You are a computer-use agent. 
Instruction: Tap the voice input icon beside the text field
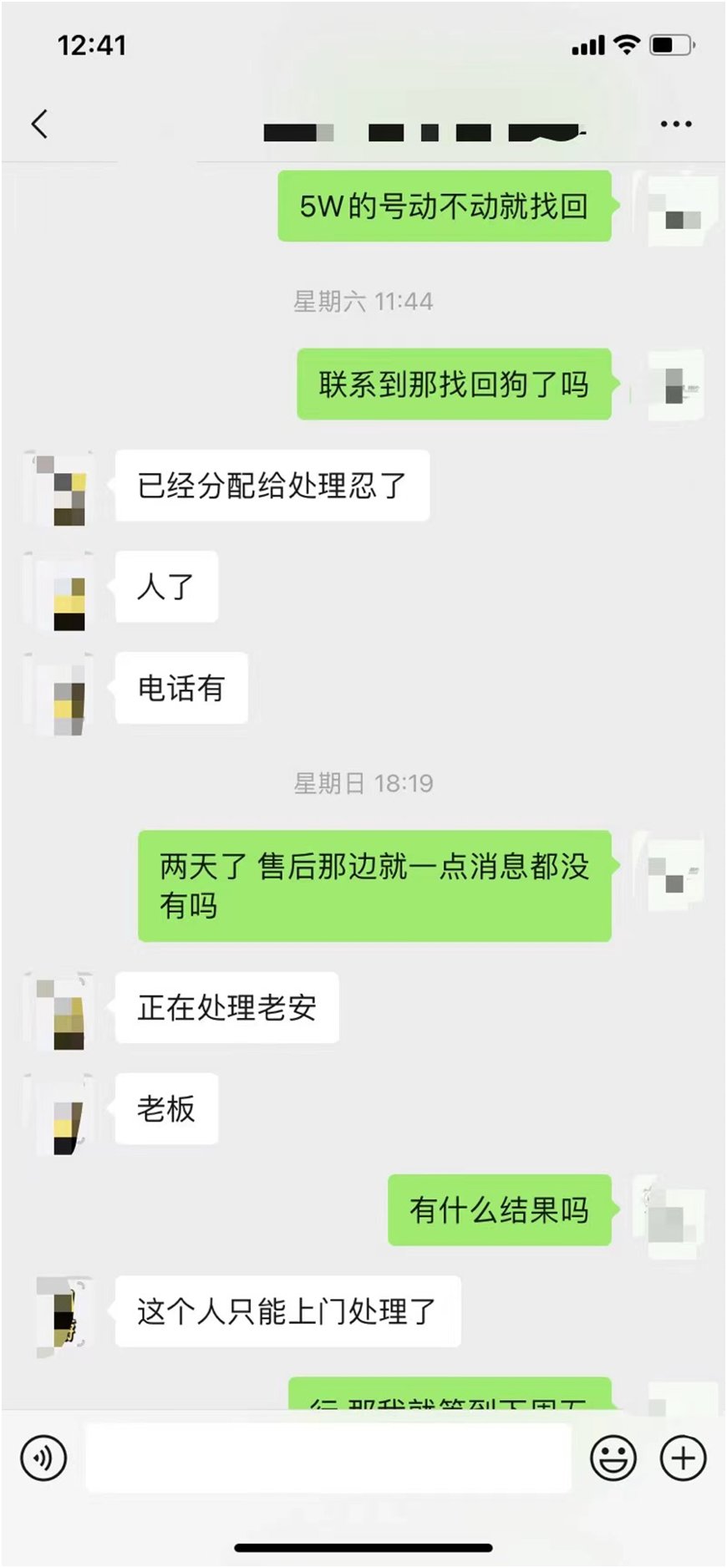coord(43,1457)
